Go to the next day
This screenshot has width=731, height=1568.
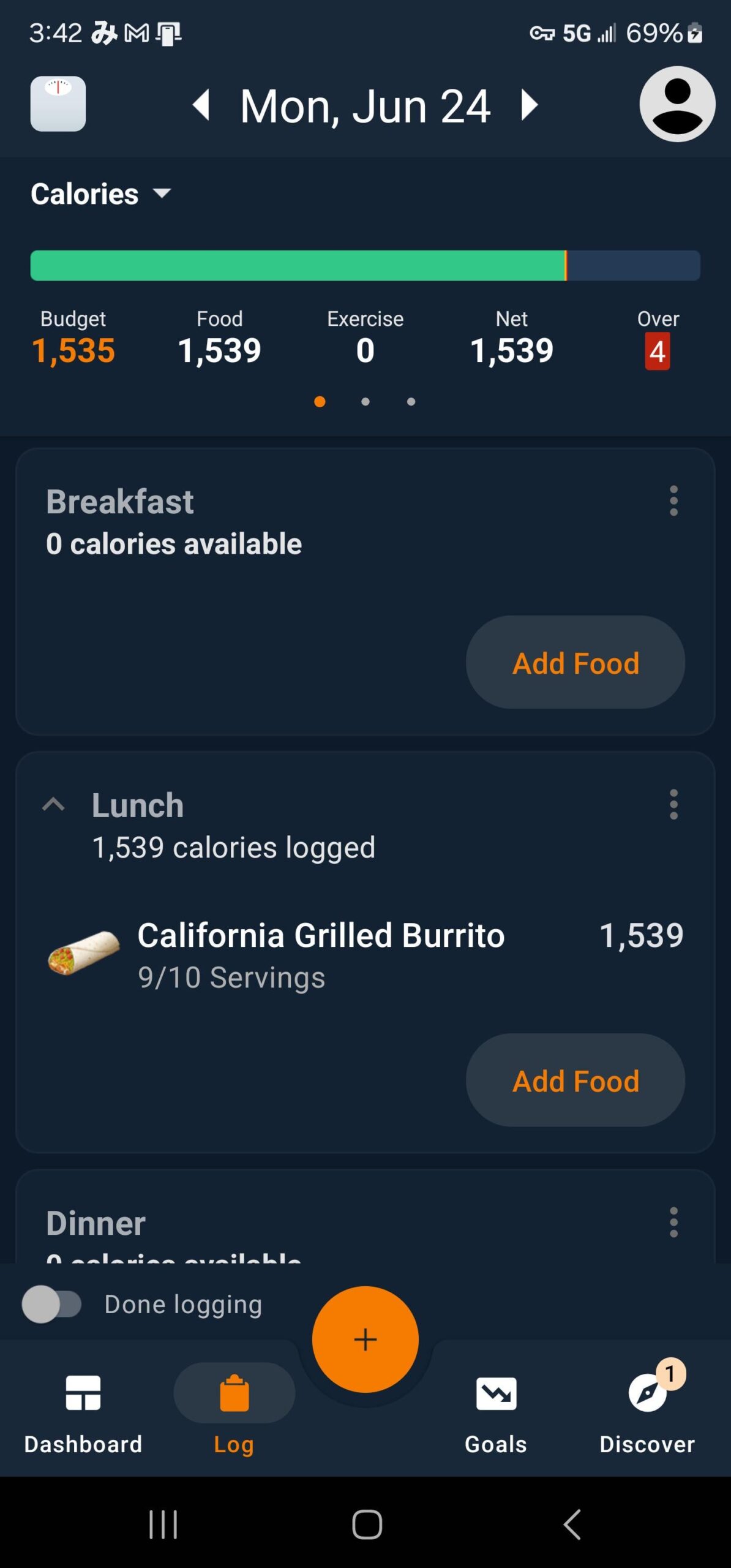(529, 105)
